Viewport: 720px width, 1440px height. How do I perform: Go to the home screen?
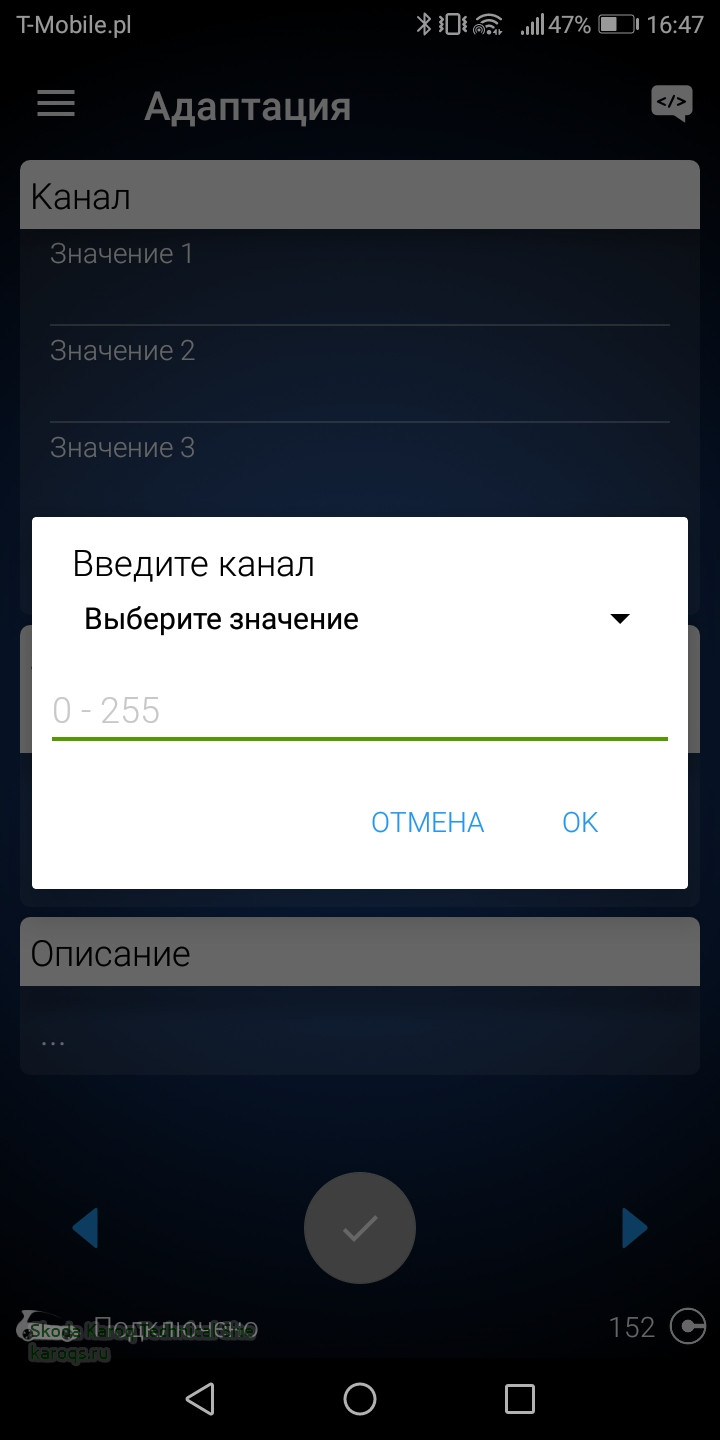pos(360,1398)
